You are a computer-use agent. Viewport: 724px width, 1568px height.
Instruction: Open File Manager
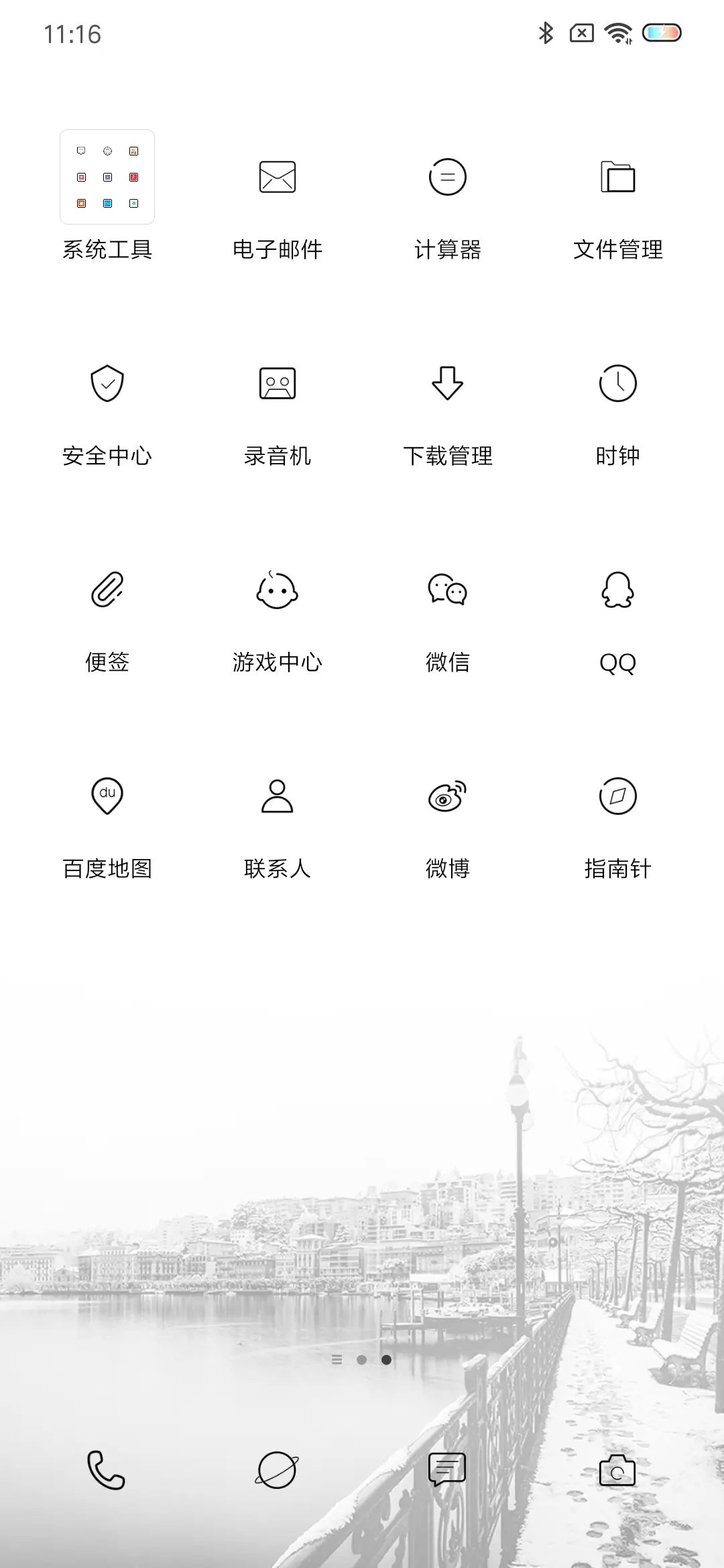[617, 176]
